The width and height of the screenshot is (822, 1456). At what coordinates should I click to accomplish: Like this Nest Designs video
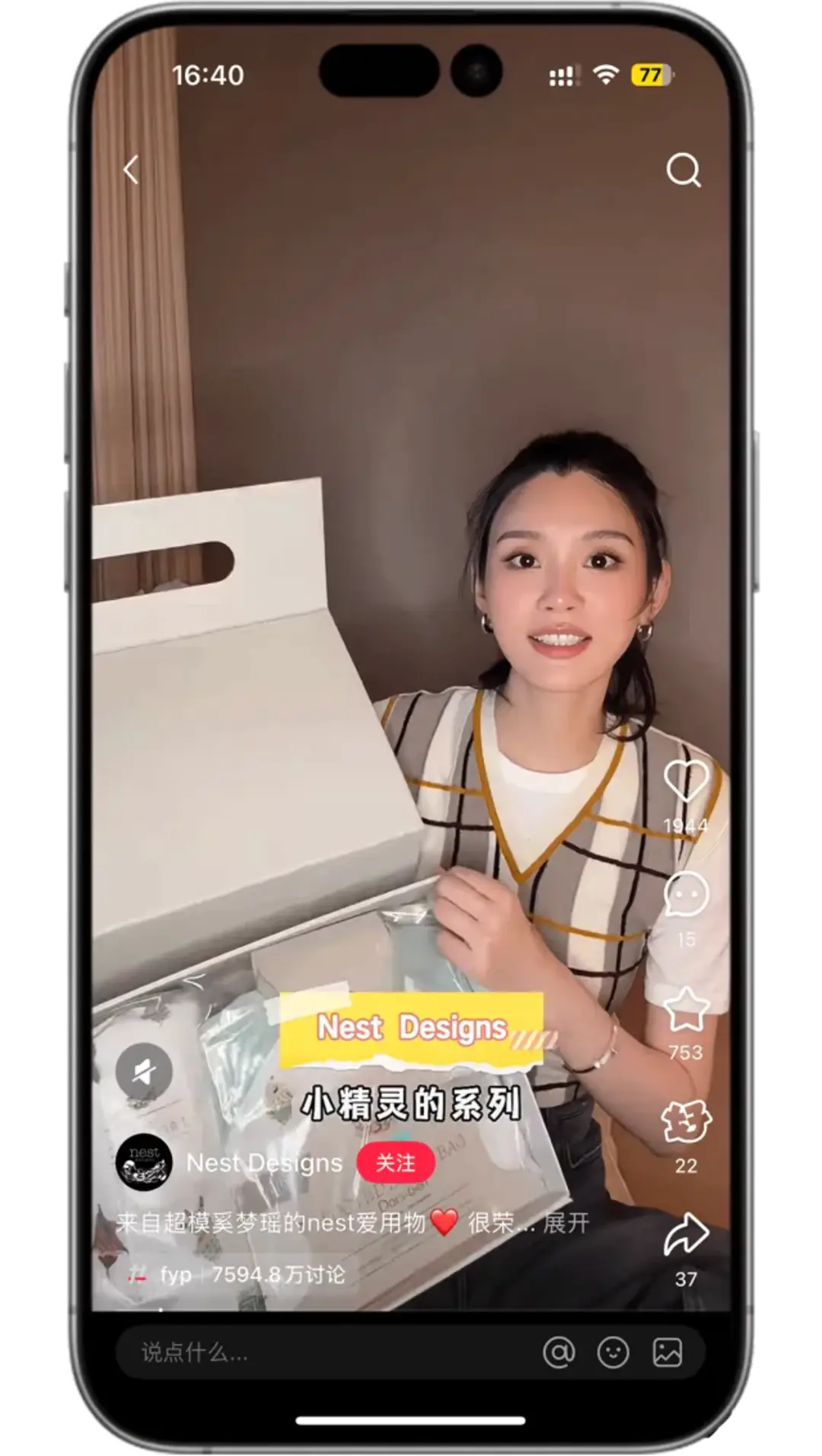click(x=685, y=781)
